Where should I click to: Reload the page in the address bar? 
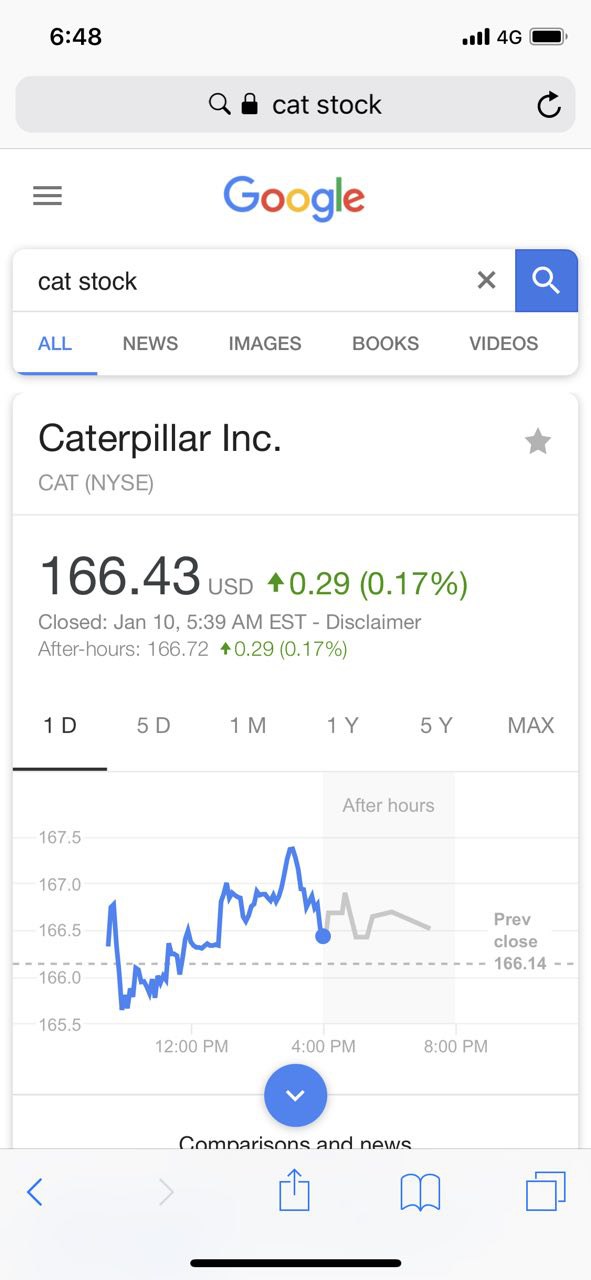tap(548, 104)
